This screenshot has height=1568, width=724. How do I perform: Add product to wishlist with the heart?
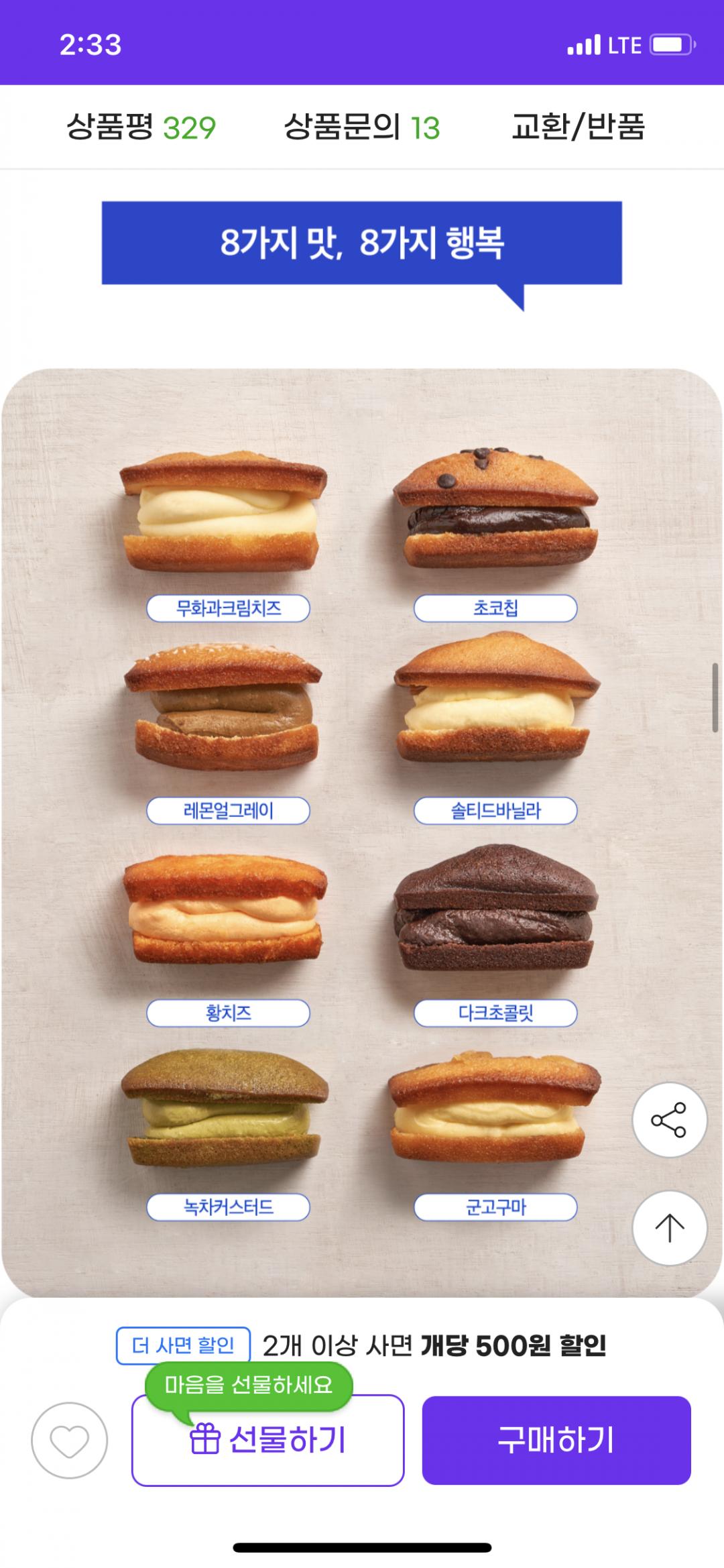click(70, 1440)
